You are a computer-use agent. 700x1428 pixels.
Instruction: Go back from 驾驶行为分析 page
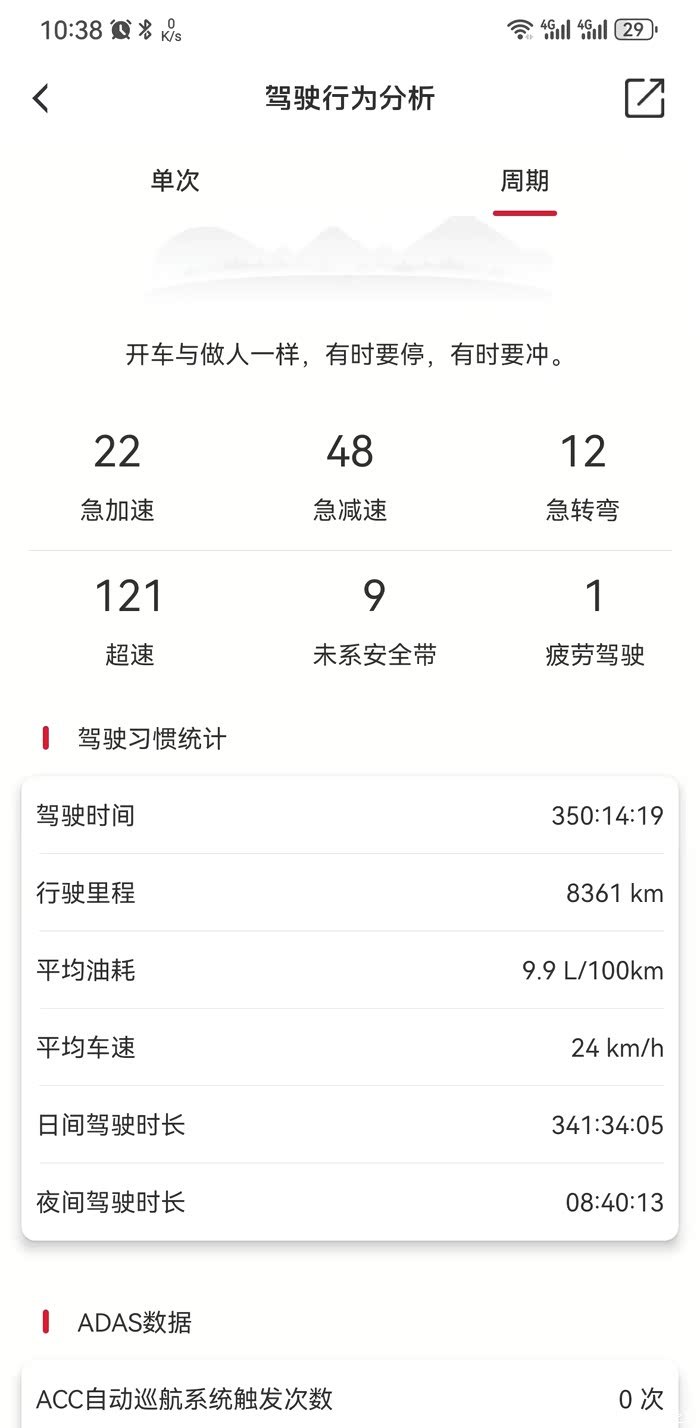[x=41, y=98]
